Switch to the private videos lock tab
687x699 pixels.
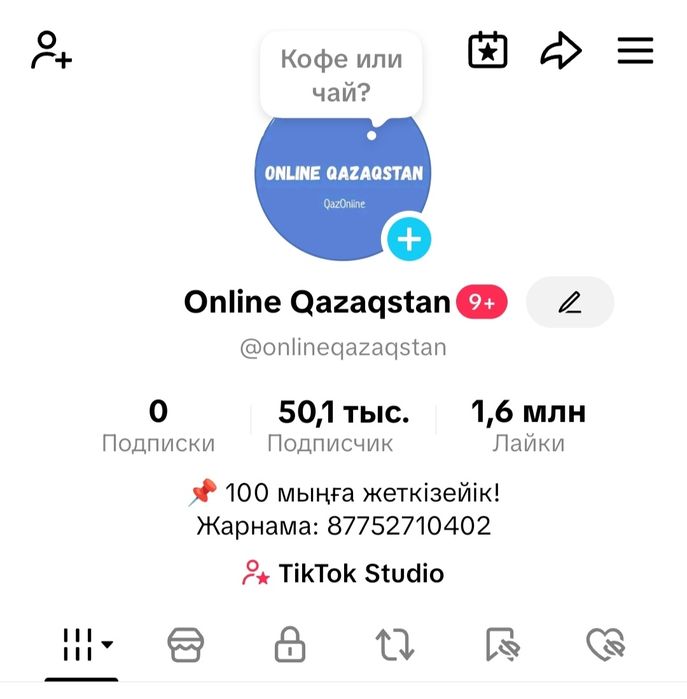pos(290,645)
